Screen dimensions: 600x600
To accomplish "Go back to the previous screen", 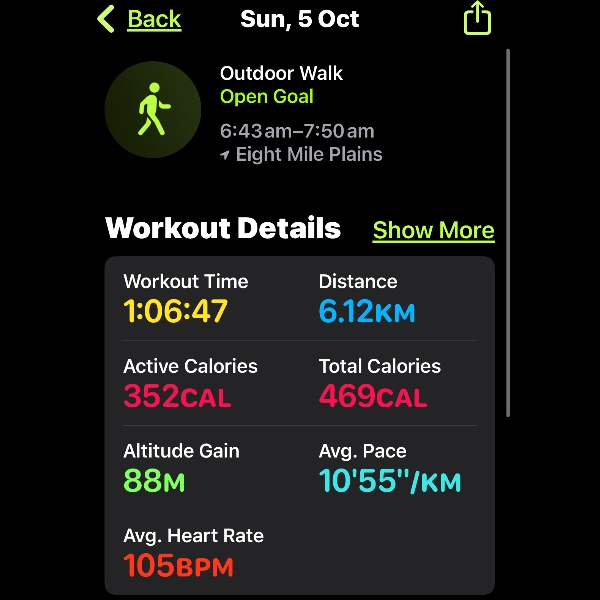I will point(140,19).
